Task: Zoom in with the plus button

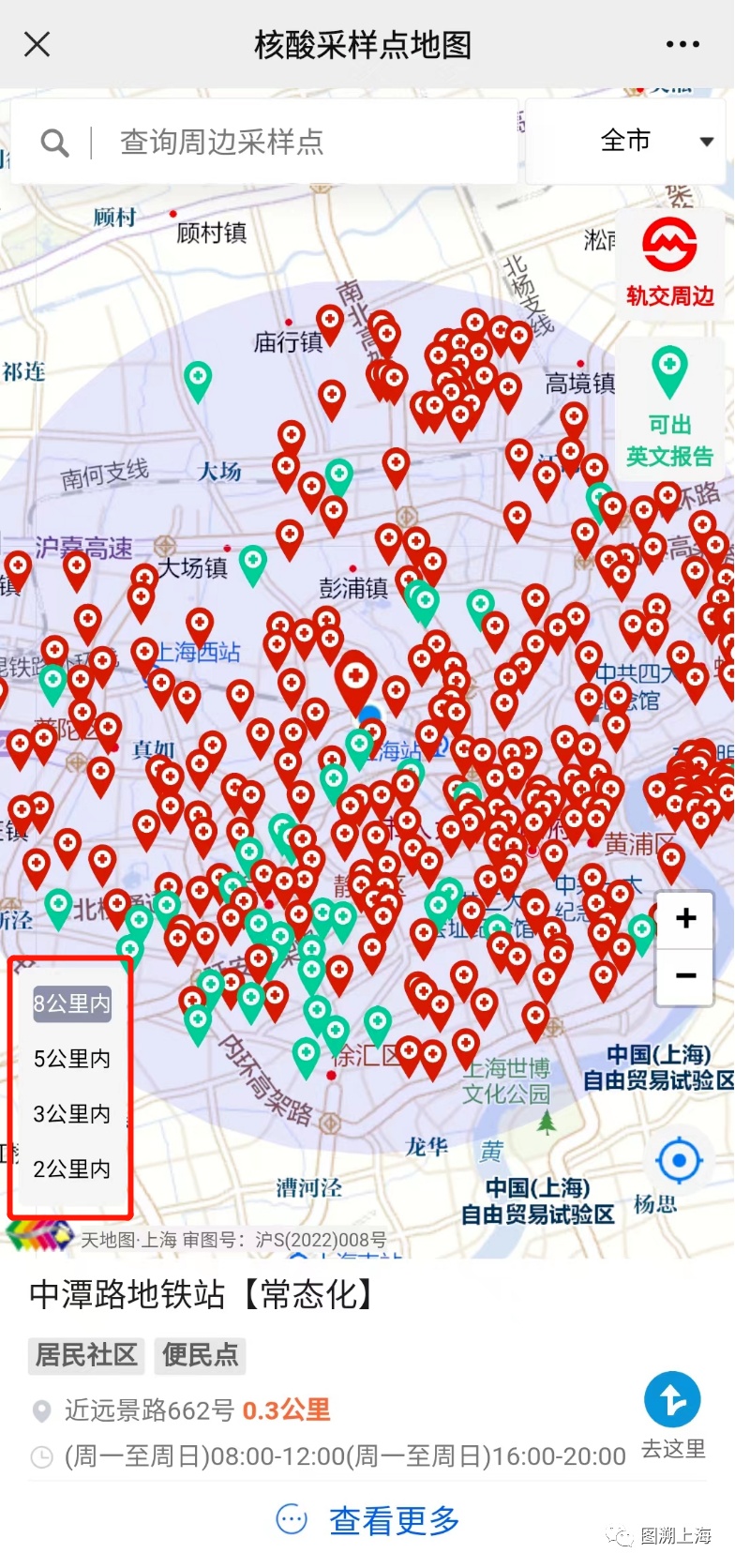Action: point(685,918)
